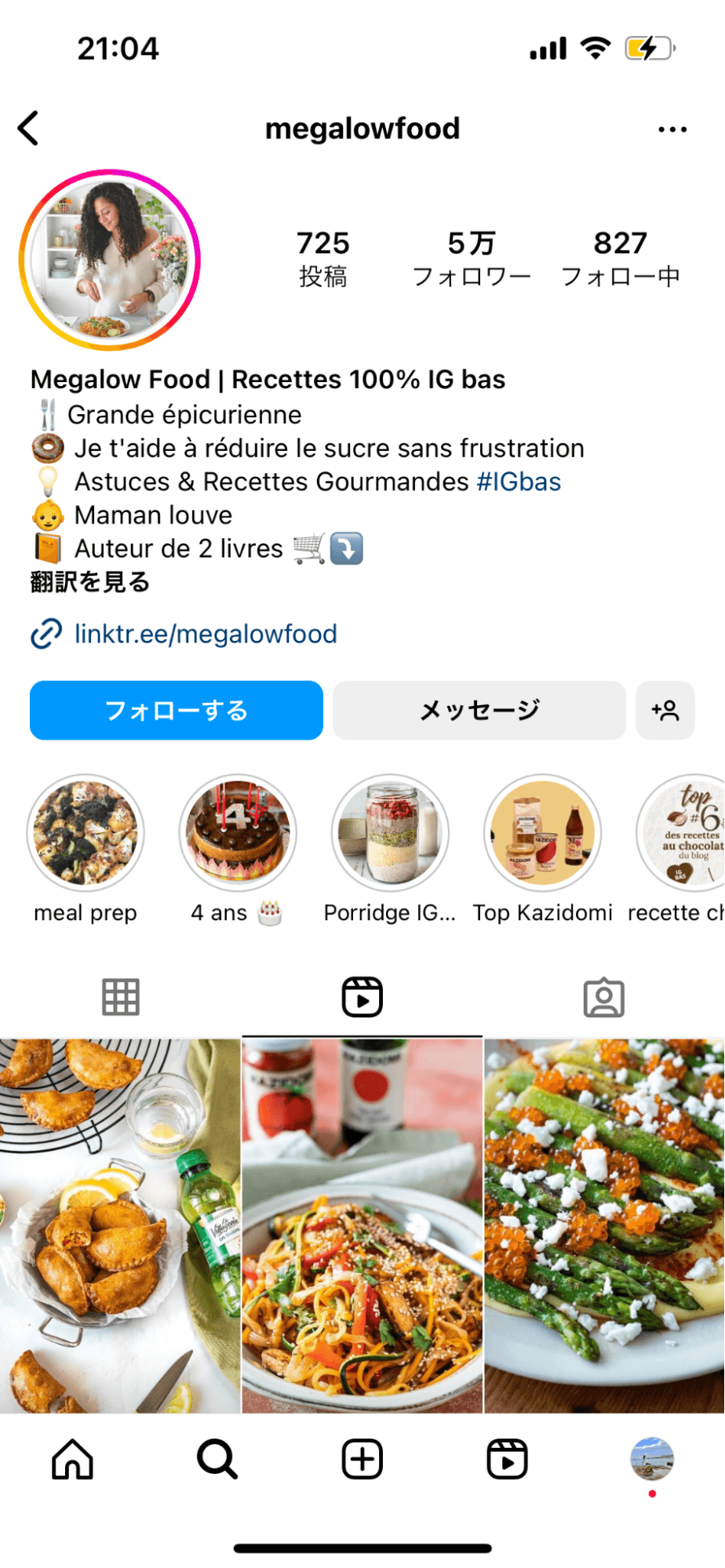Open the asparagus with feta reel

coord(604,1225)
